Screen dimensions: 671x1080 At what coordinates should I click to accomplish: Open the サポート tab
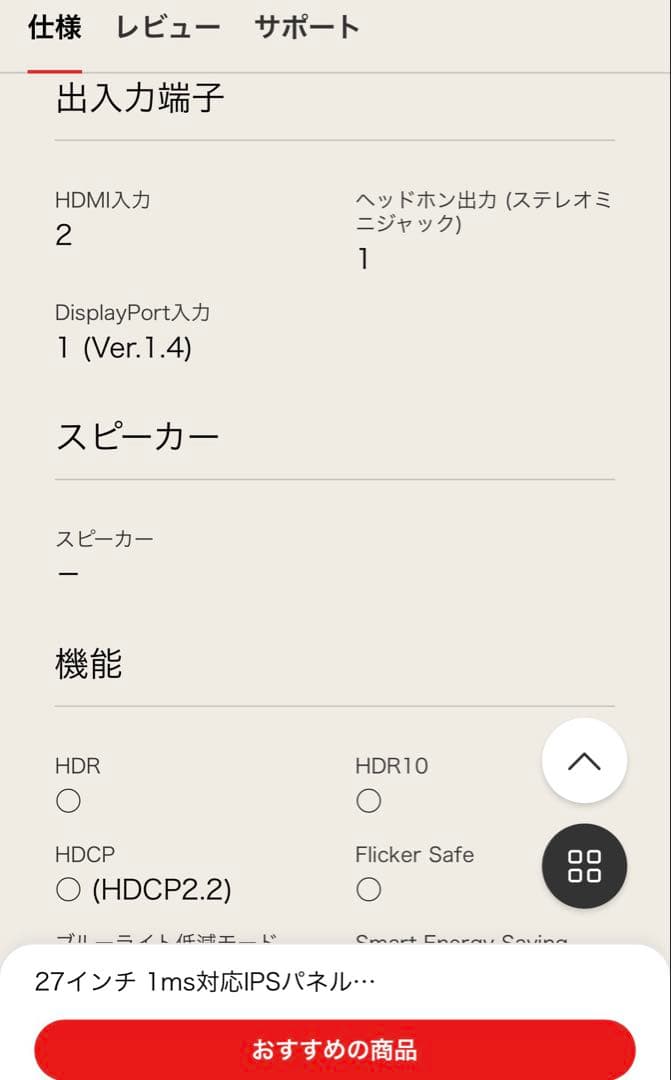click(306, 27)
